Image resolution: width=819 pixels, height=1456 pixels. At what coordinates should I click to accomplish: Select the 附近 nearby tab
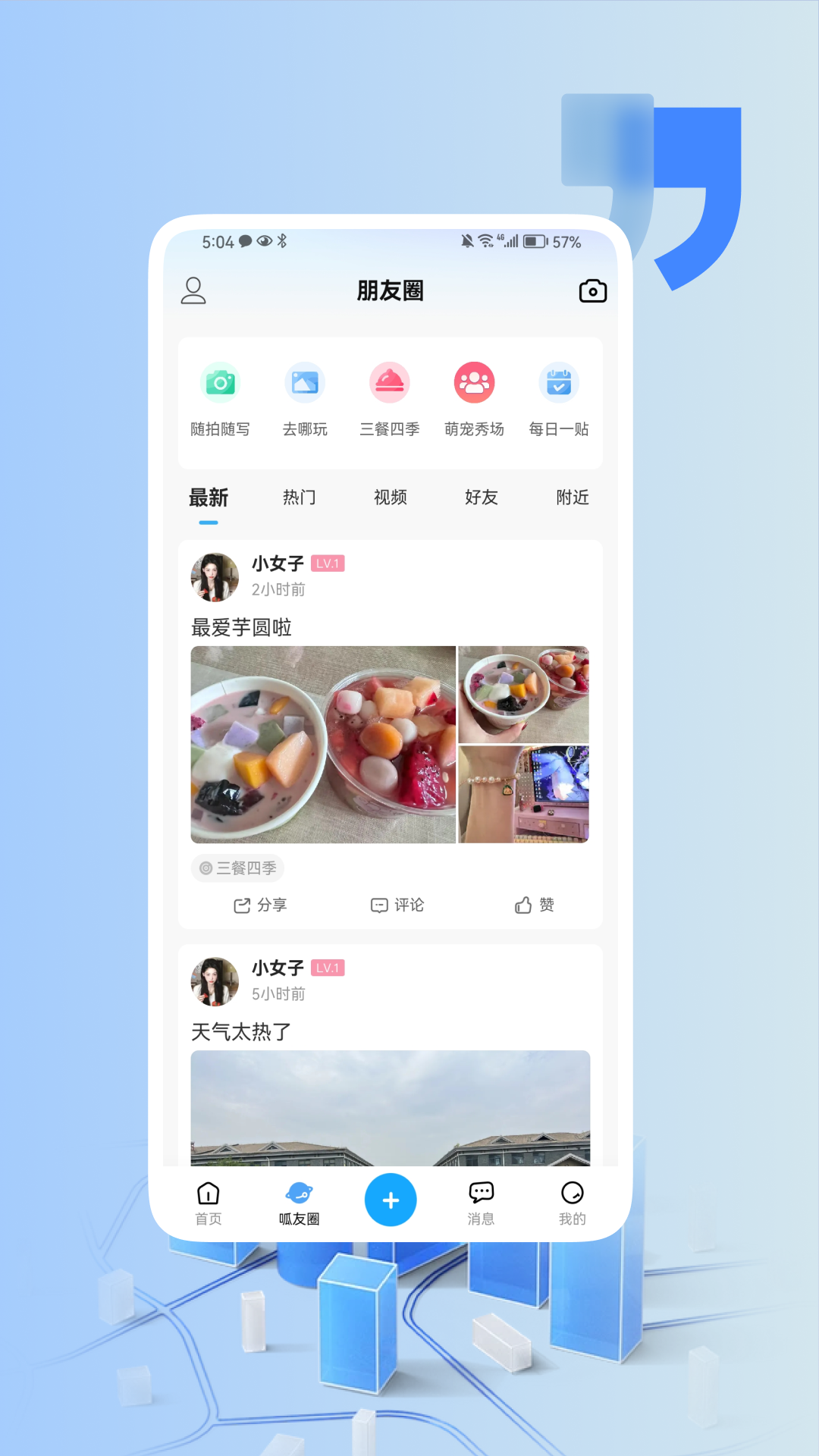(x=573, y=497)
